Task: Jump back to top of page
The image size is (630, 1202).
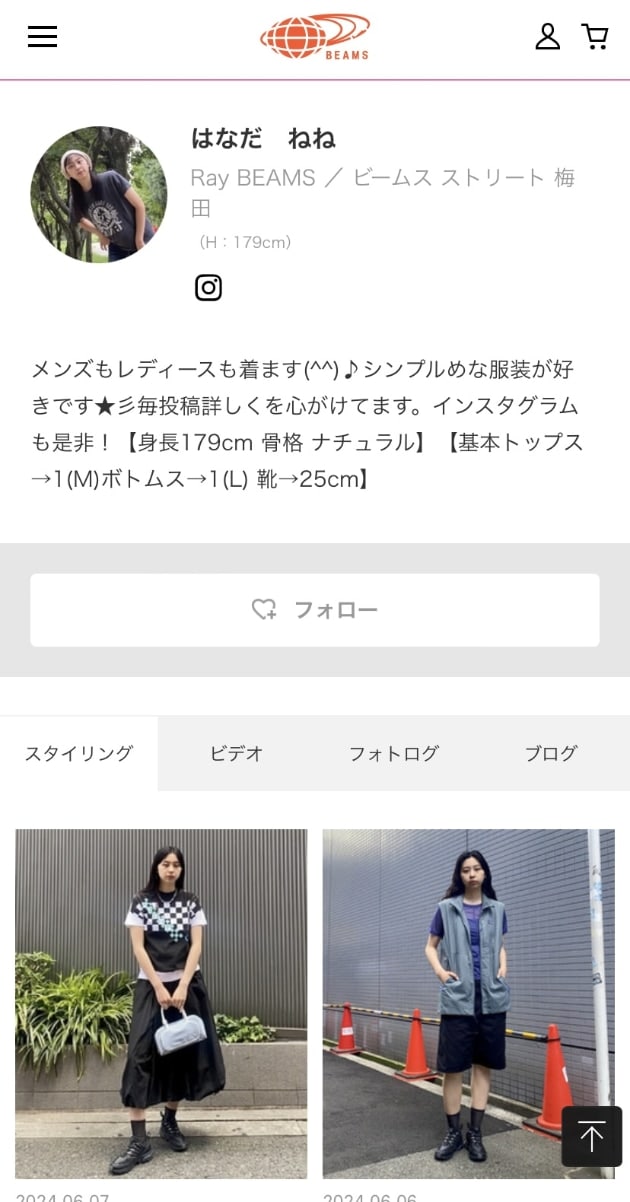Action: [591, 1136]
